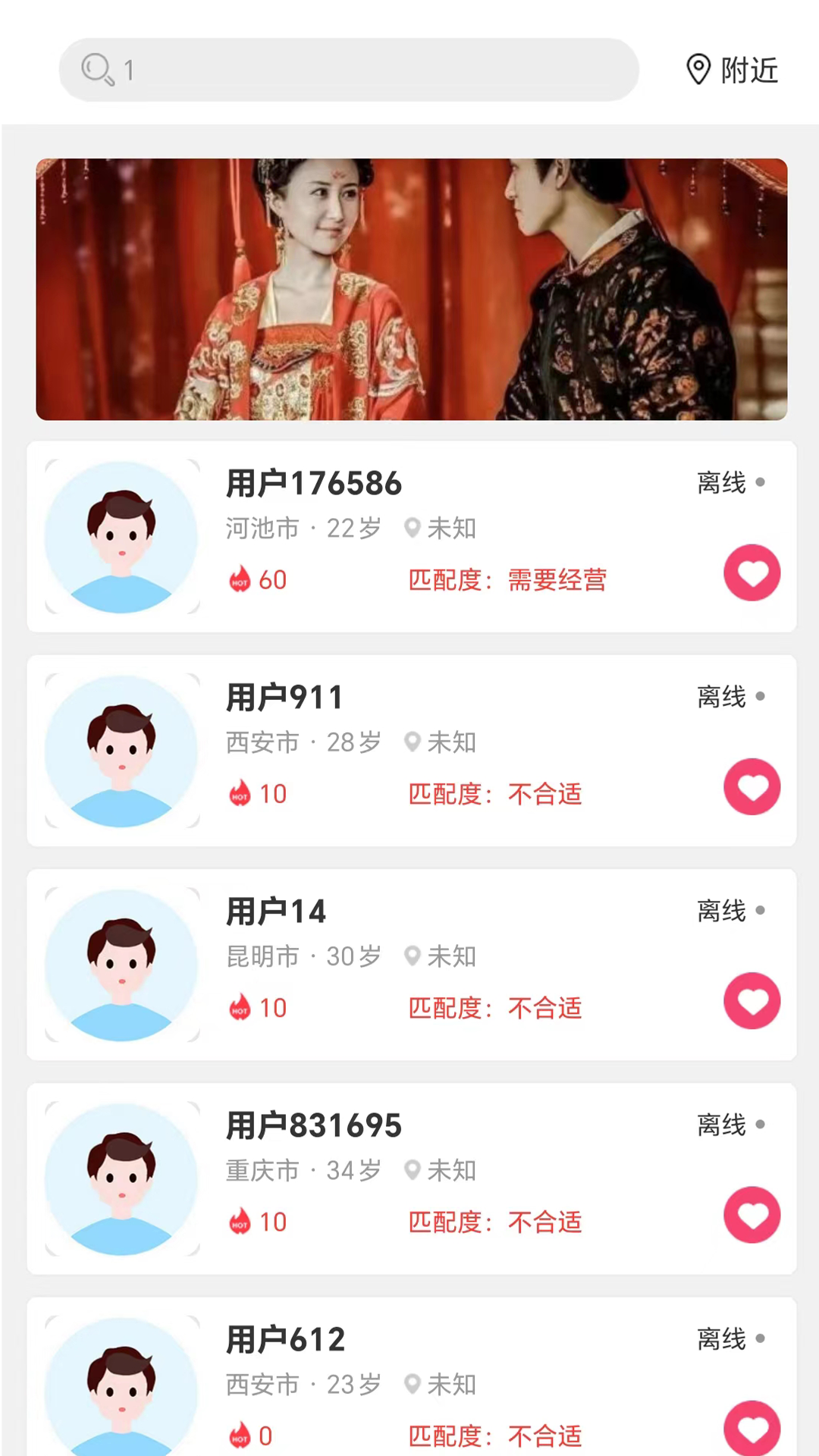Like 用户14 using the heart icon
Screen dimensions: 819x1456
(x=752, y=1000)
